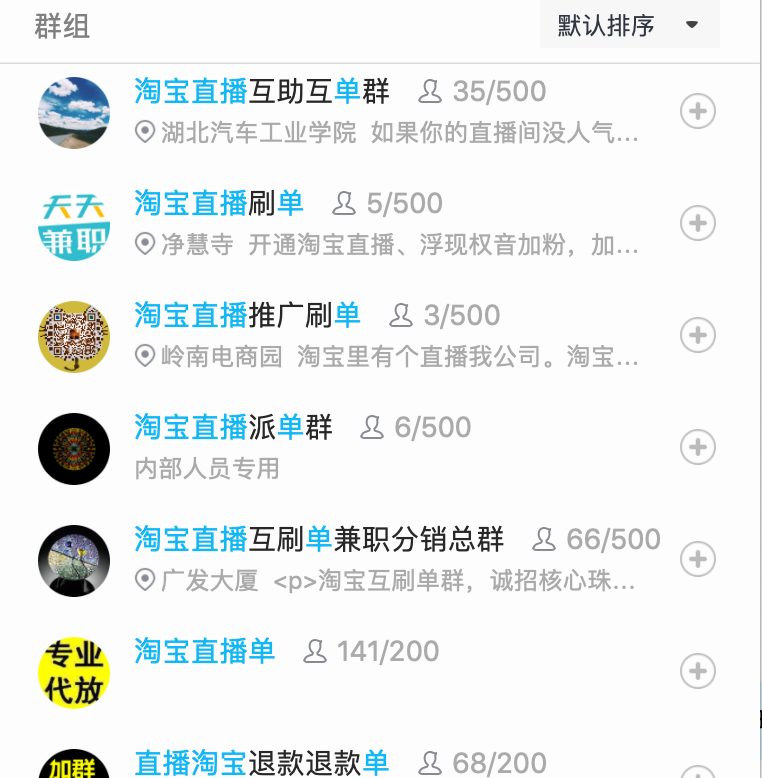Viewport: 762px width, 778px height.
Task: Join the 淘宝直播互助互单群 group via plus icon
Action: (697, 111)
